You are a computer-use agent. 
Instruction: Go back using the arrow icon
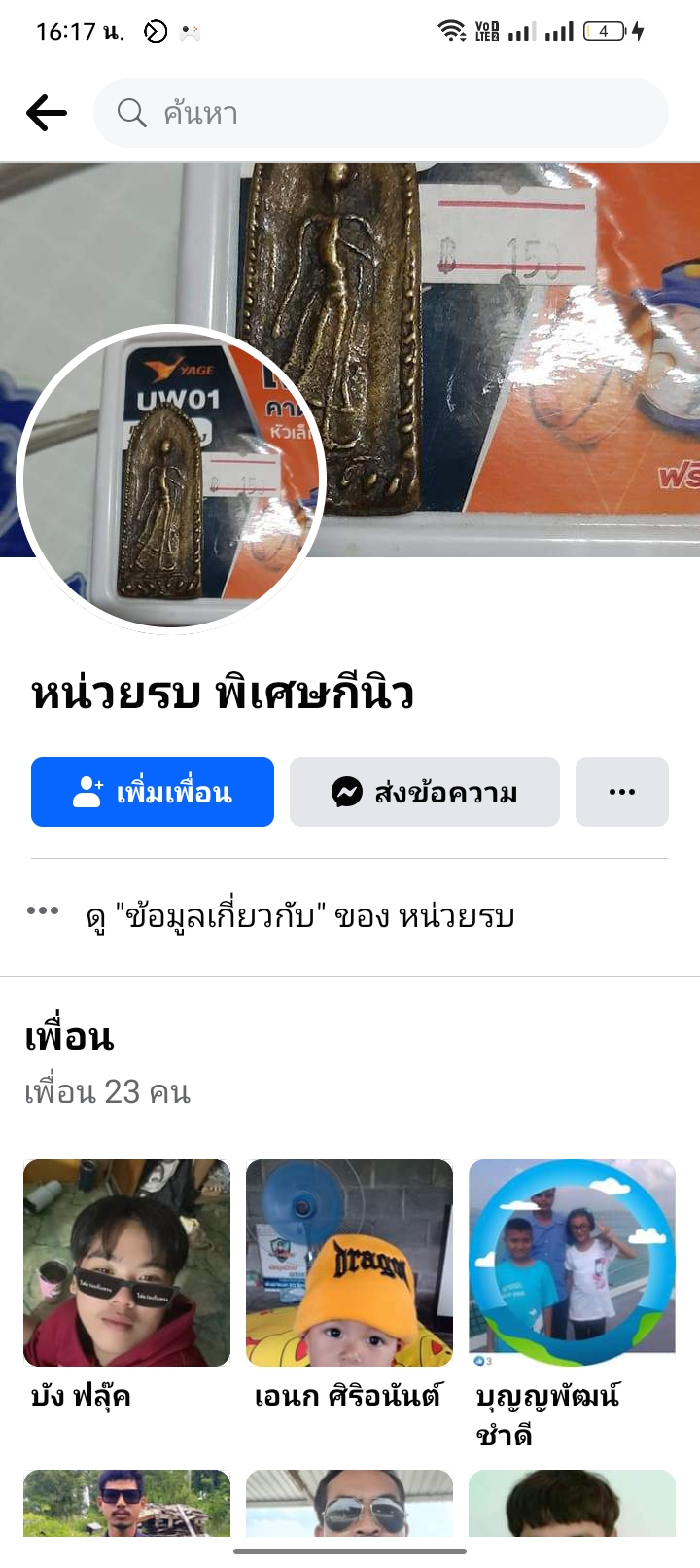46,114
